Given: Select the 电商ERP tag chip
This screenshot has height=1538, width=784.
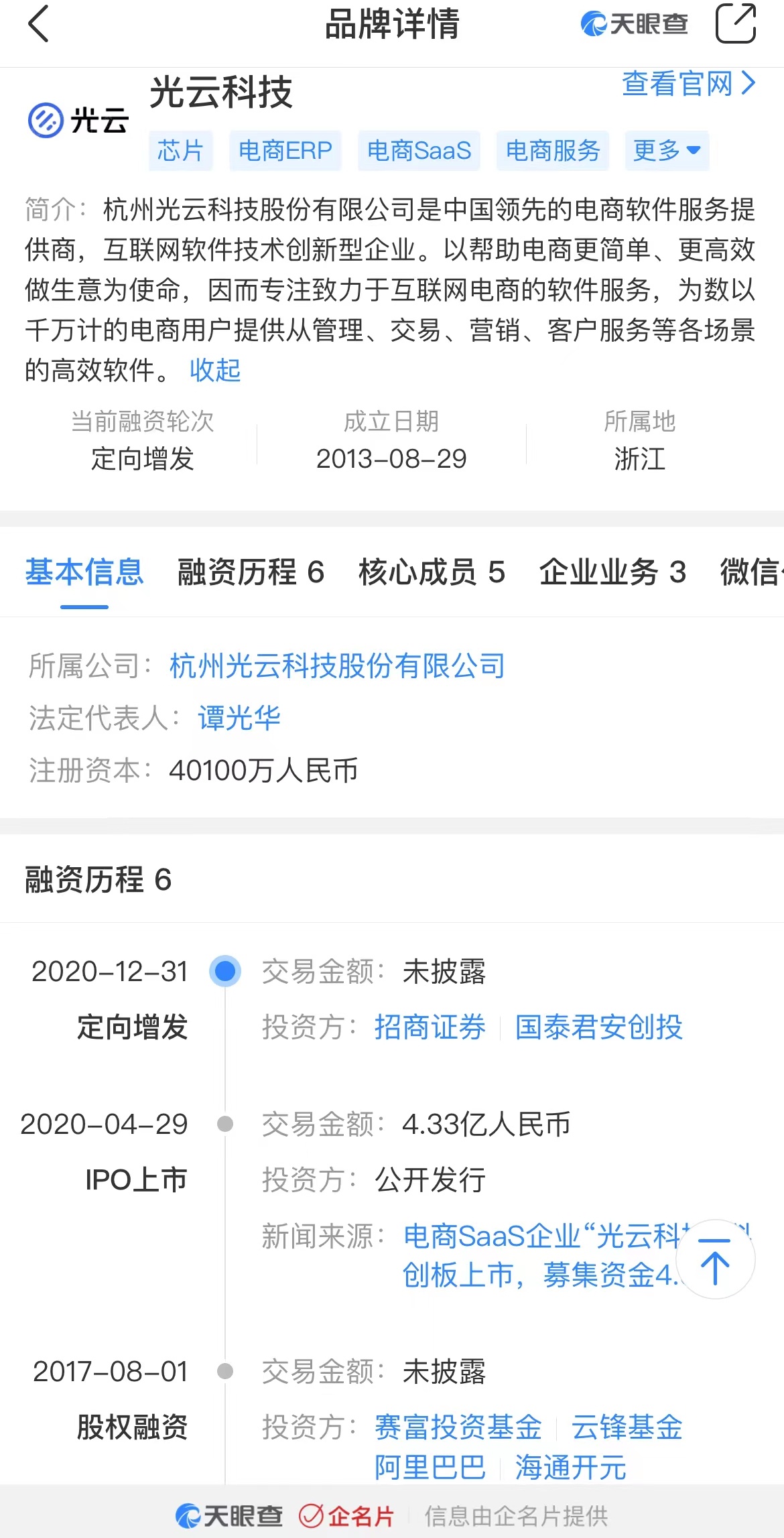Looking at the screenshot, I should [285, 151].
